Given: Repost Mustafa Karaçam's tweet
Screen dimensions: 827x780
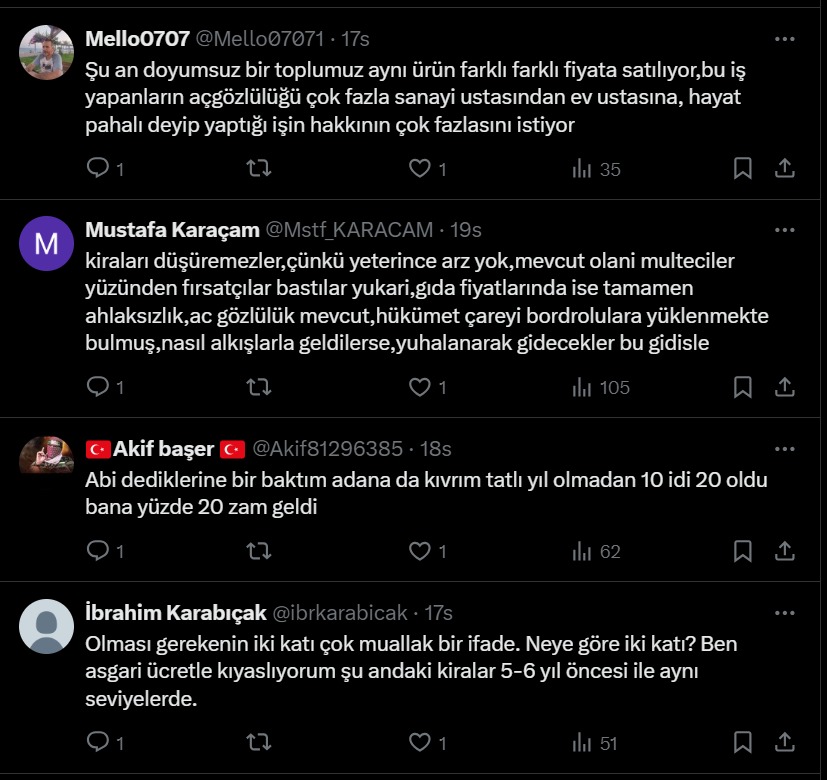Looking at the screenshot, I should [x=258, y=386].
